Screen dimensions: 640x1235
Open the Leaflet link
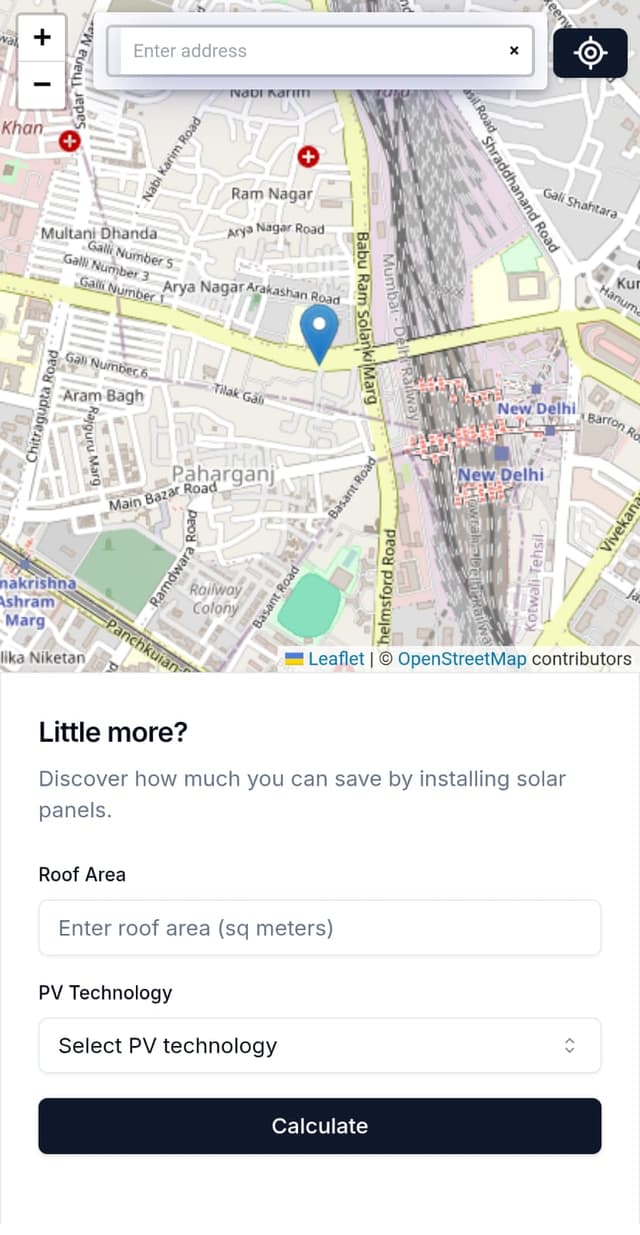tap(336, 658)
